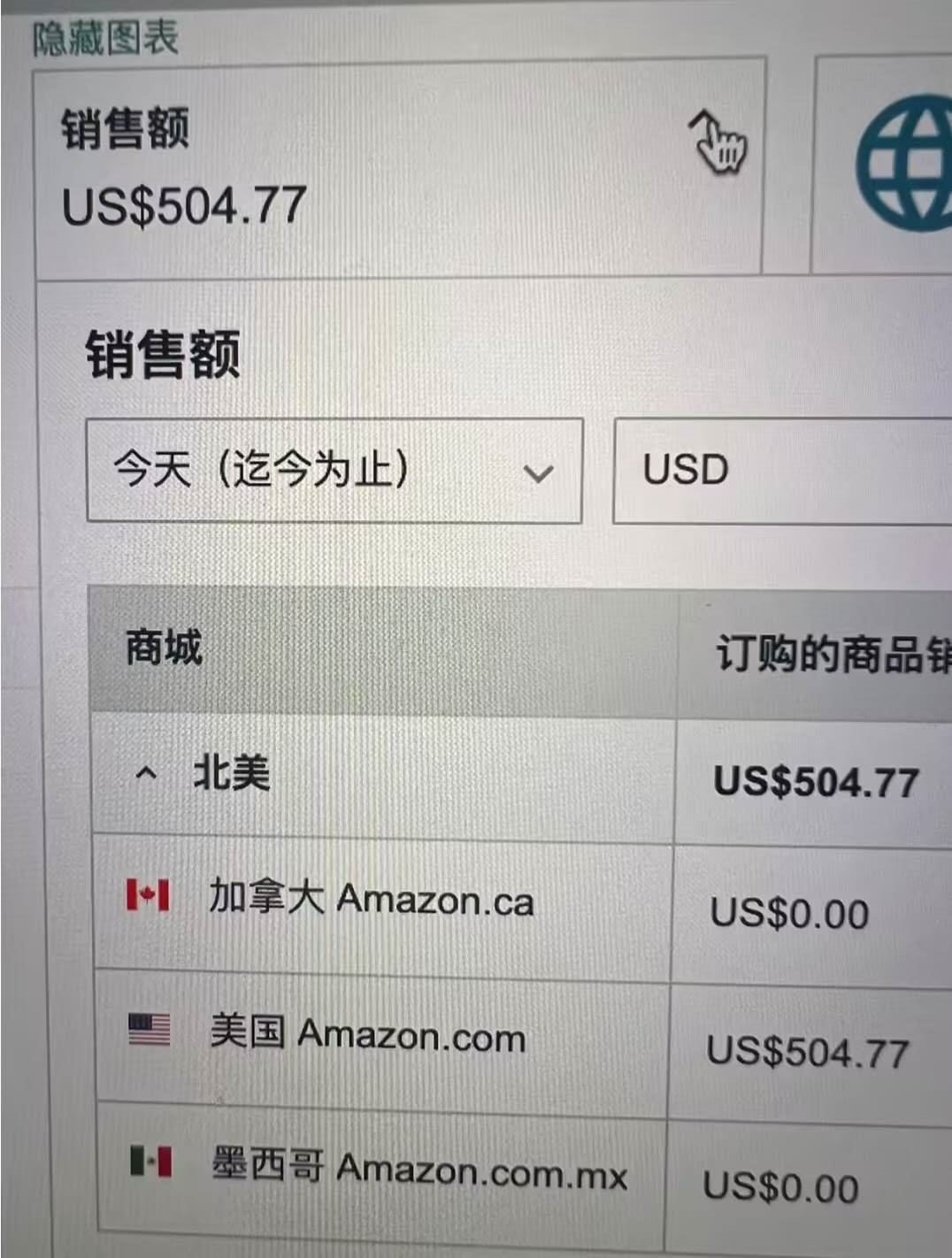The width and height of the screenshot is (952, 1258).
Task: Select the 商城 column header
Action: tap(163, 646)
